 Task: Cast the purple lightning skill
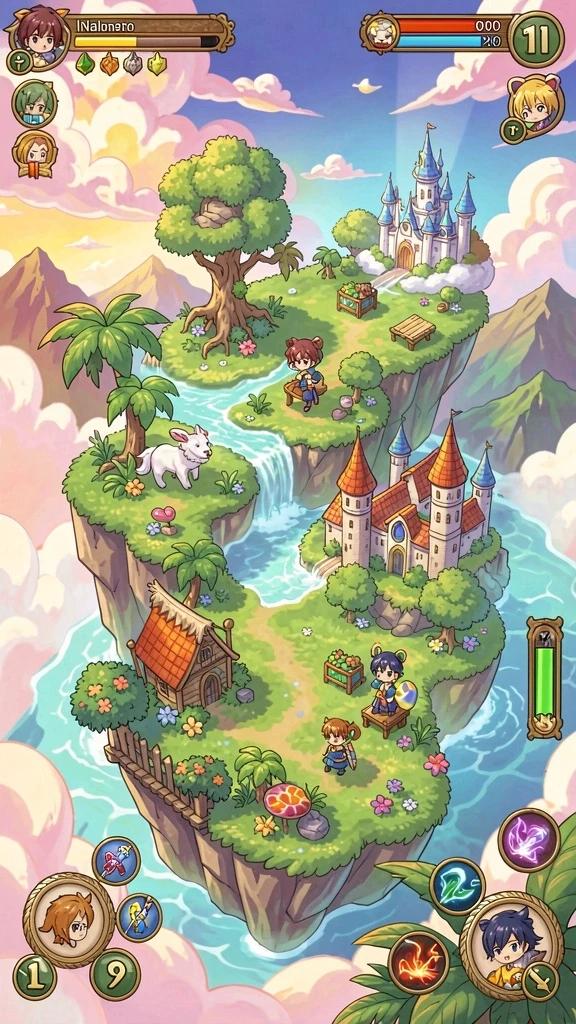(528, 839)
